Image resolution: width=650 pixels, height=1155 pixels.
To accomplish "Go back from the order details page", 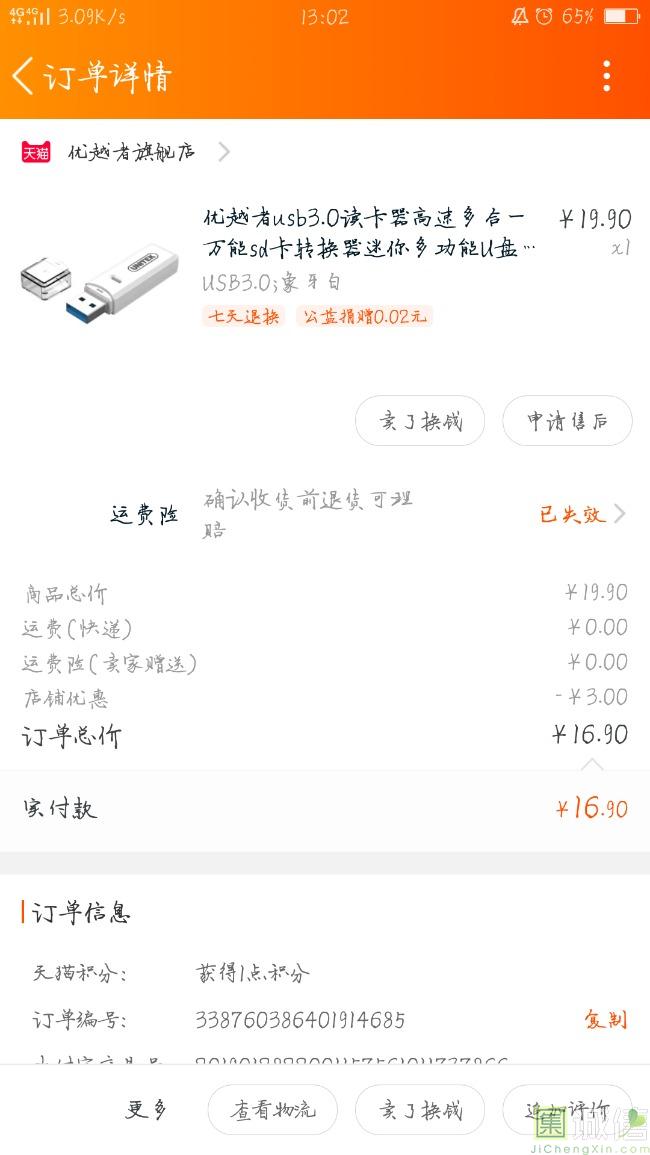I will (x=24, y=76).
